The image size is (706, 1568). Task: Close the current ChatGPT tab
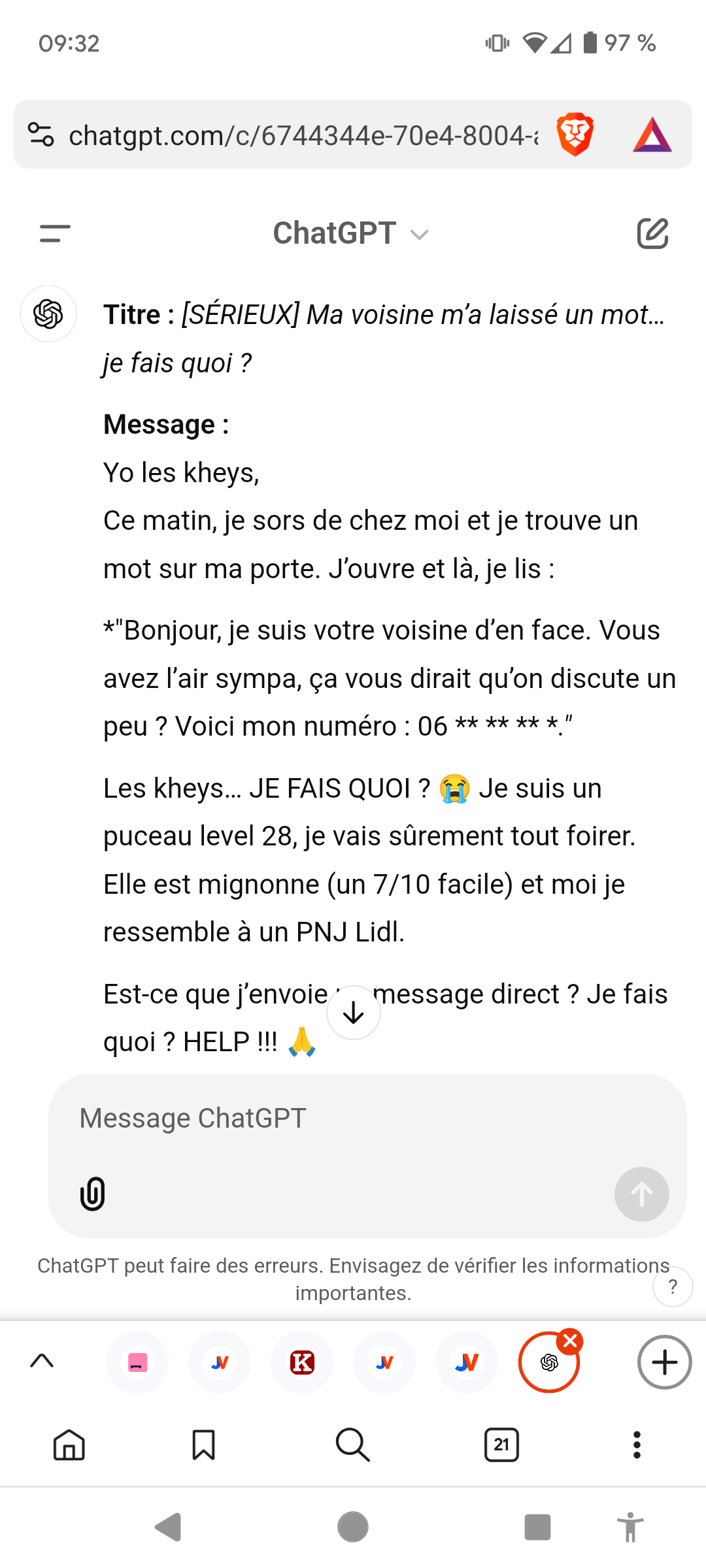[570, 1341]
